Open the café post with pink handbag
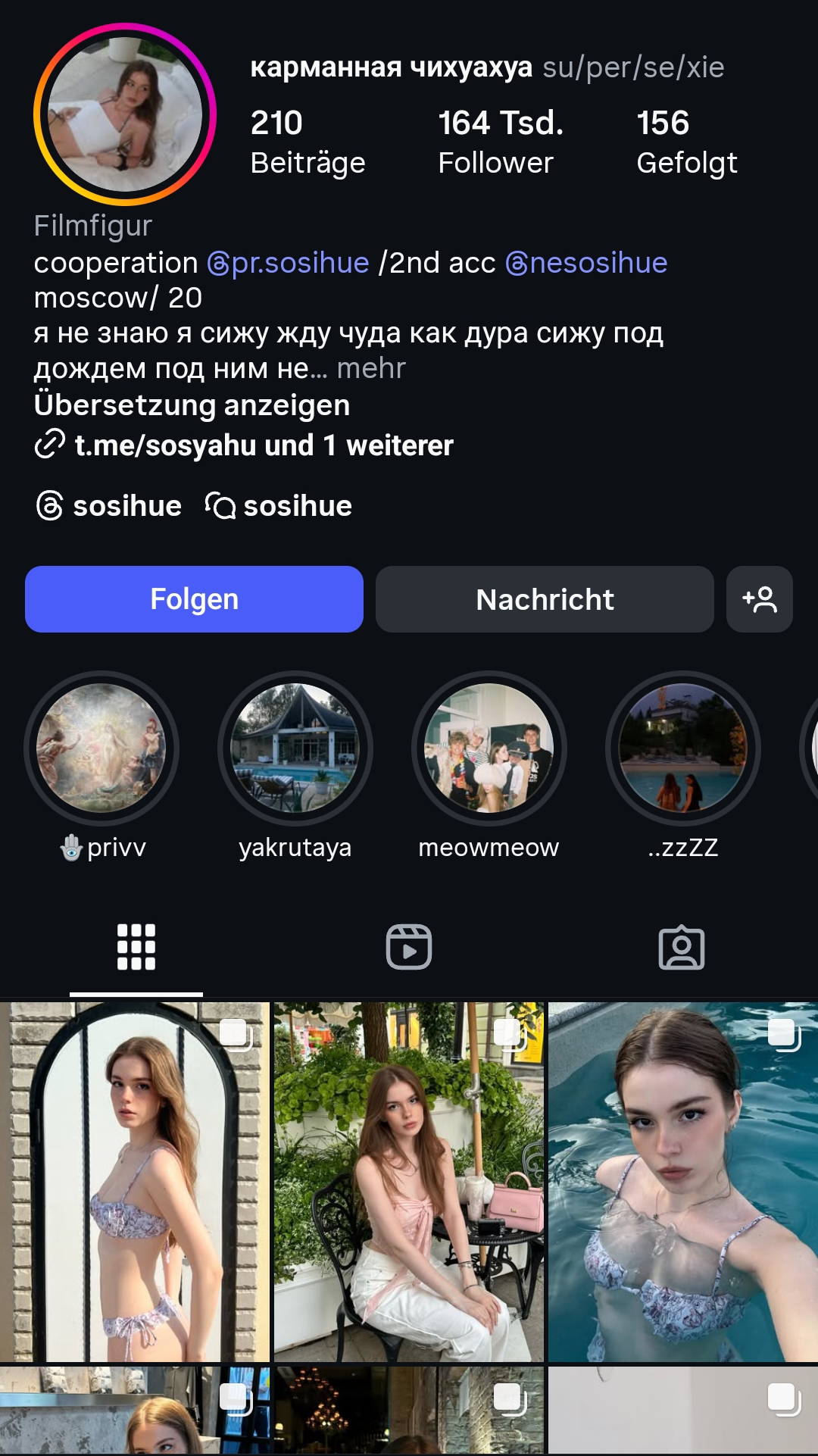818x1456 pixels. (409, 1182)
